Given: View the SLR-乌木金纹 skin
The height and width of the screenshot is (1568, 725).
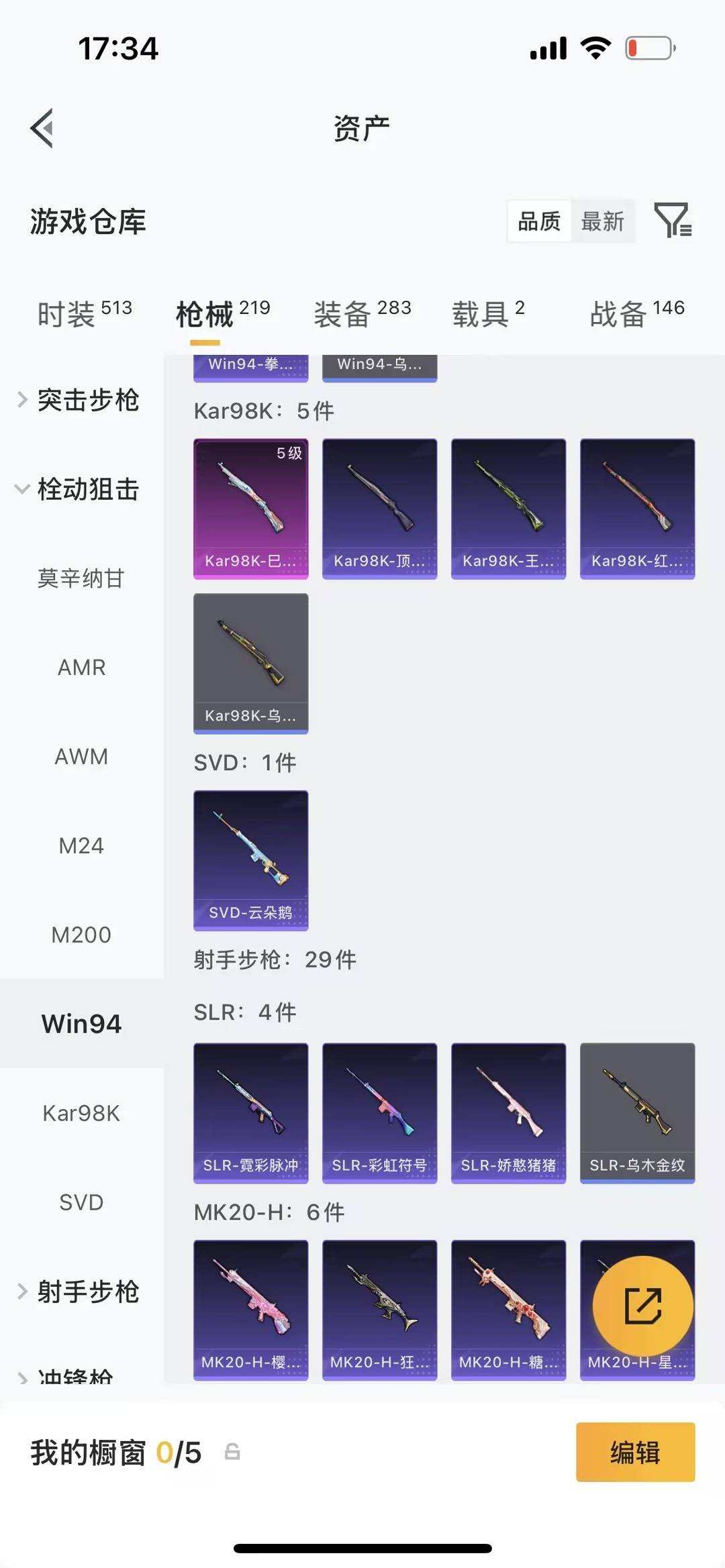Looking at the screenshot, I should tap(636, 1112).
